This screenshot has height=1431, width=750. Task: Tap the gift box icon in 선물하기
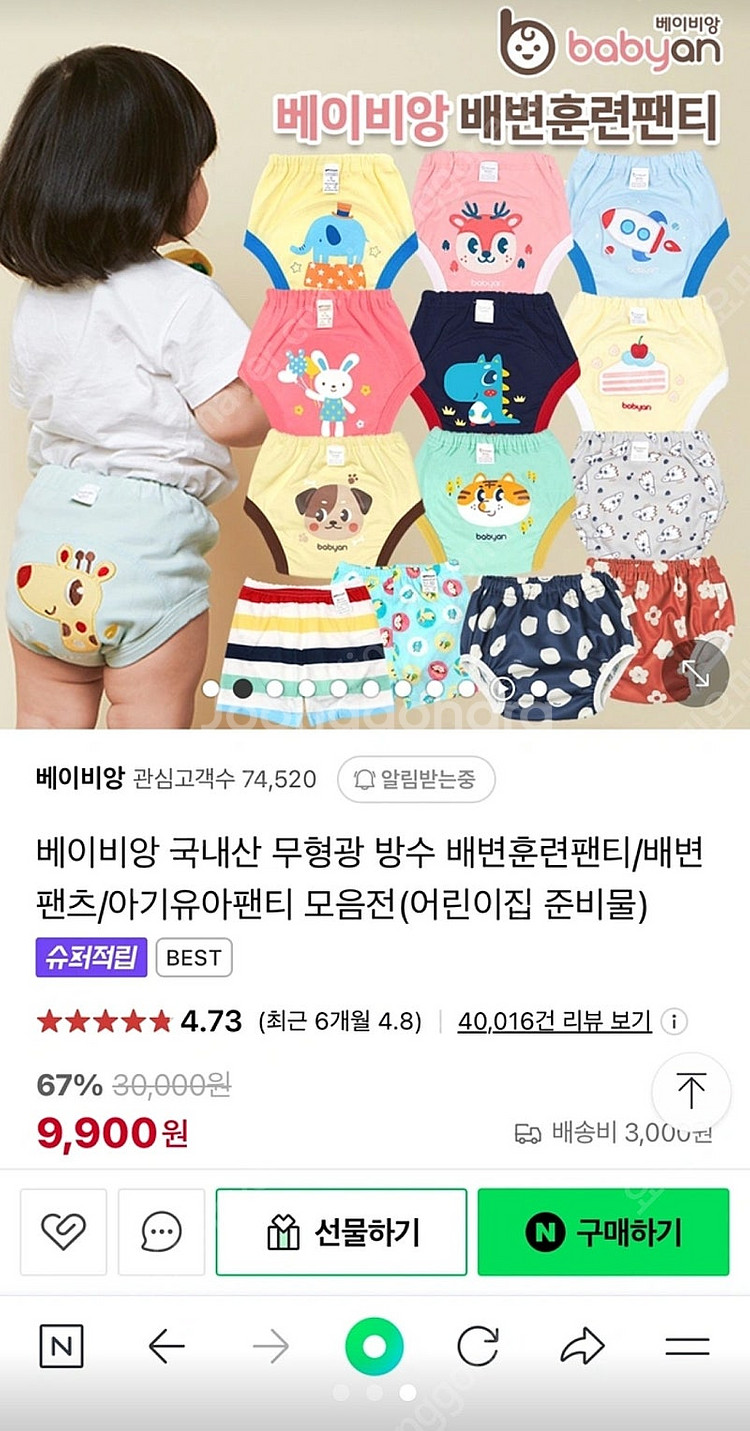tap(289, 1231)
